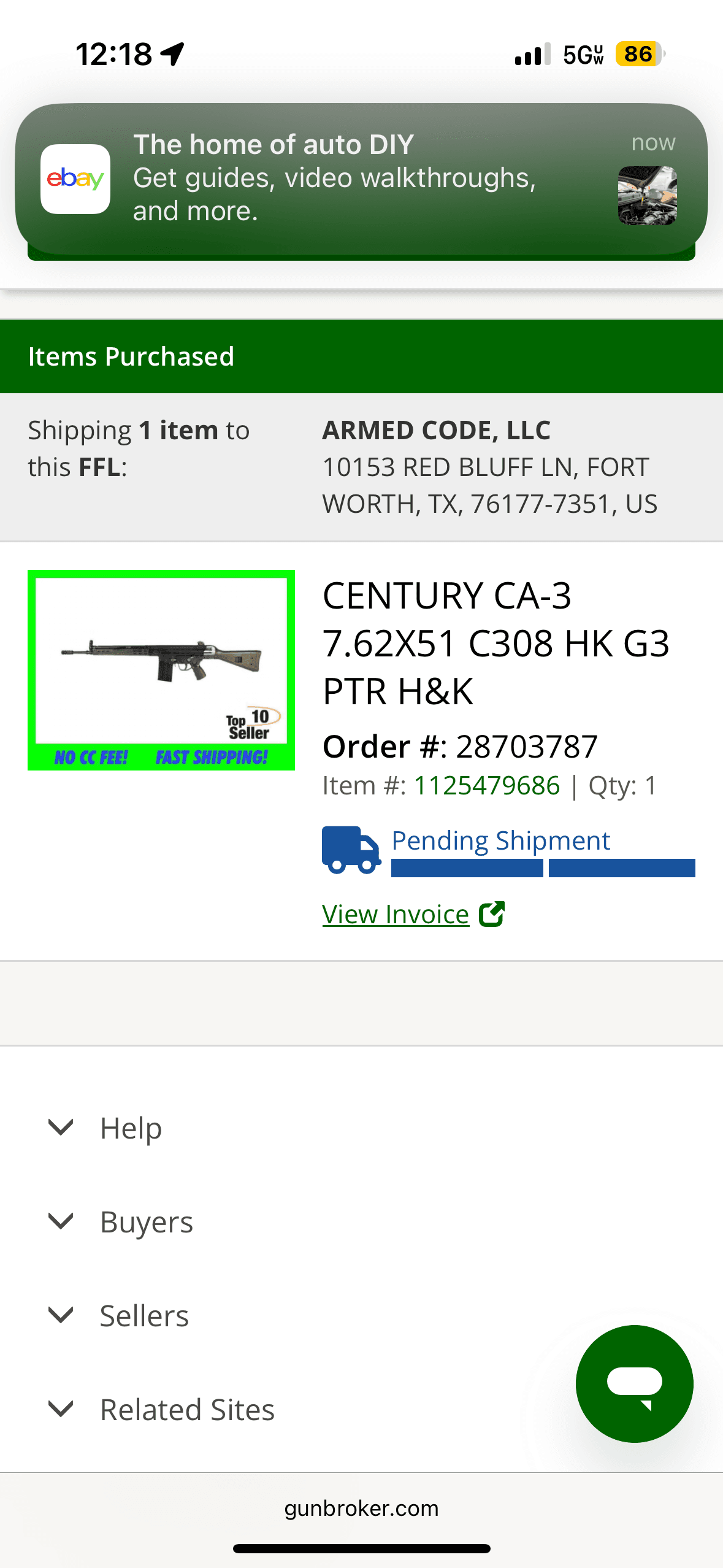This screenshot has width=723, height=1568.
Task: Open the eBay auto DIY notification
Action: (361, 179)
